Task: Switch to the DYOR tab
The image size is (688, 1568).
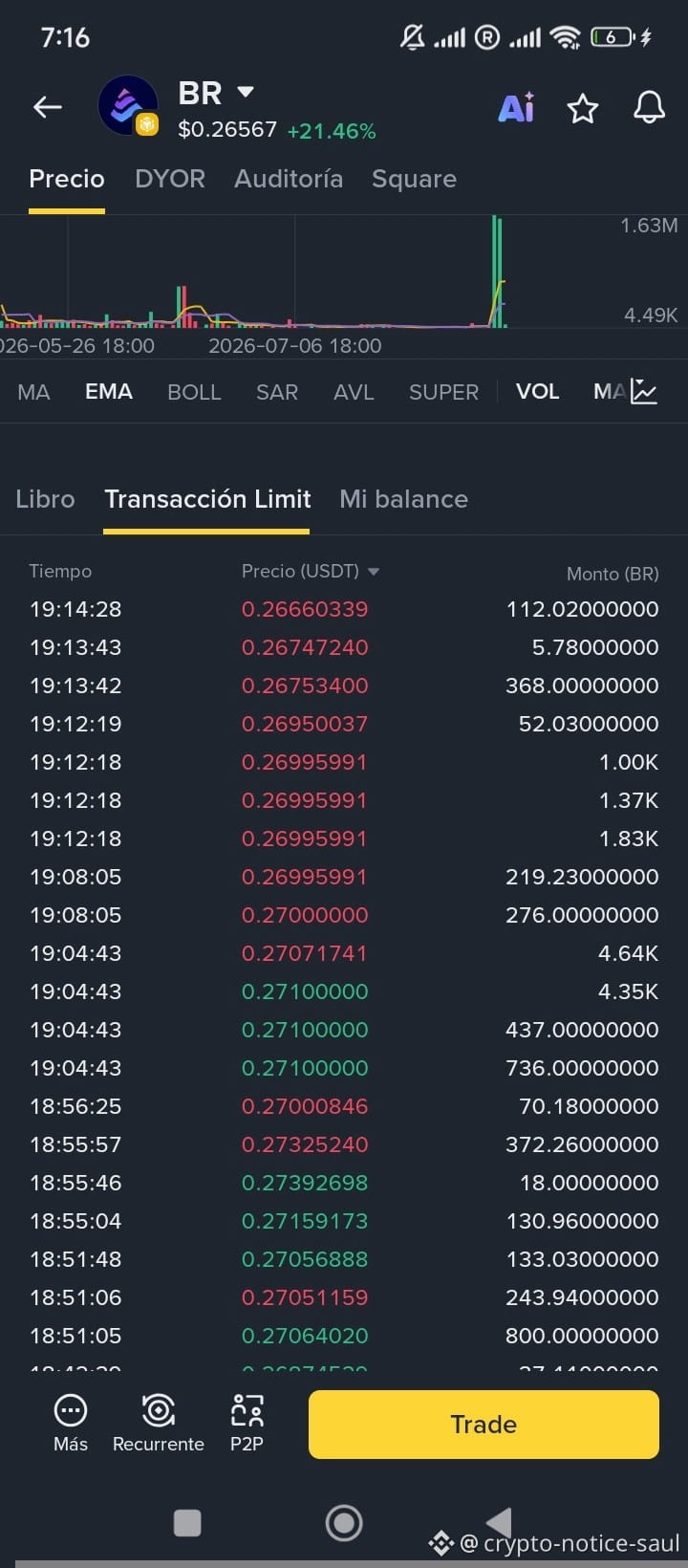Action: 170,179
